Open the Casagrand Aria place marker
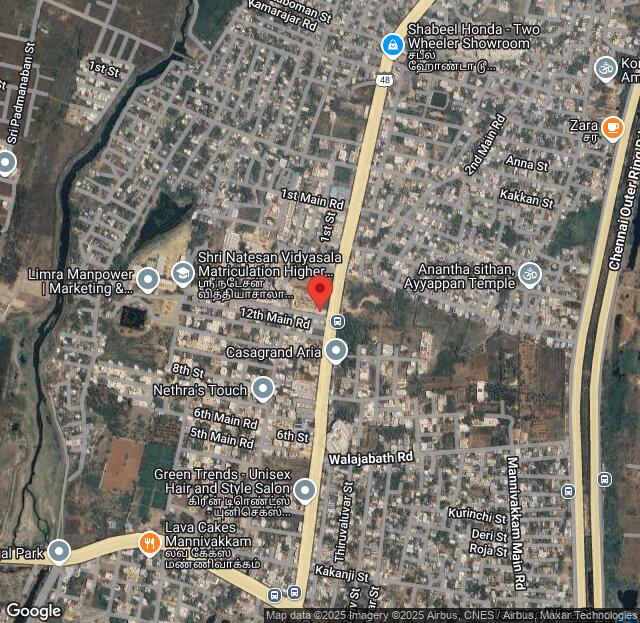Image resolution: width=640 pixels, height=623 pixels. click(336, 351)
